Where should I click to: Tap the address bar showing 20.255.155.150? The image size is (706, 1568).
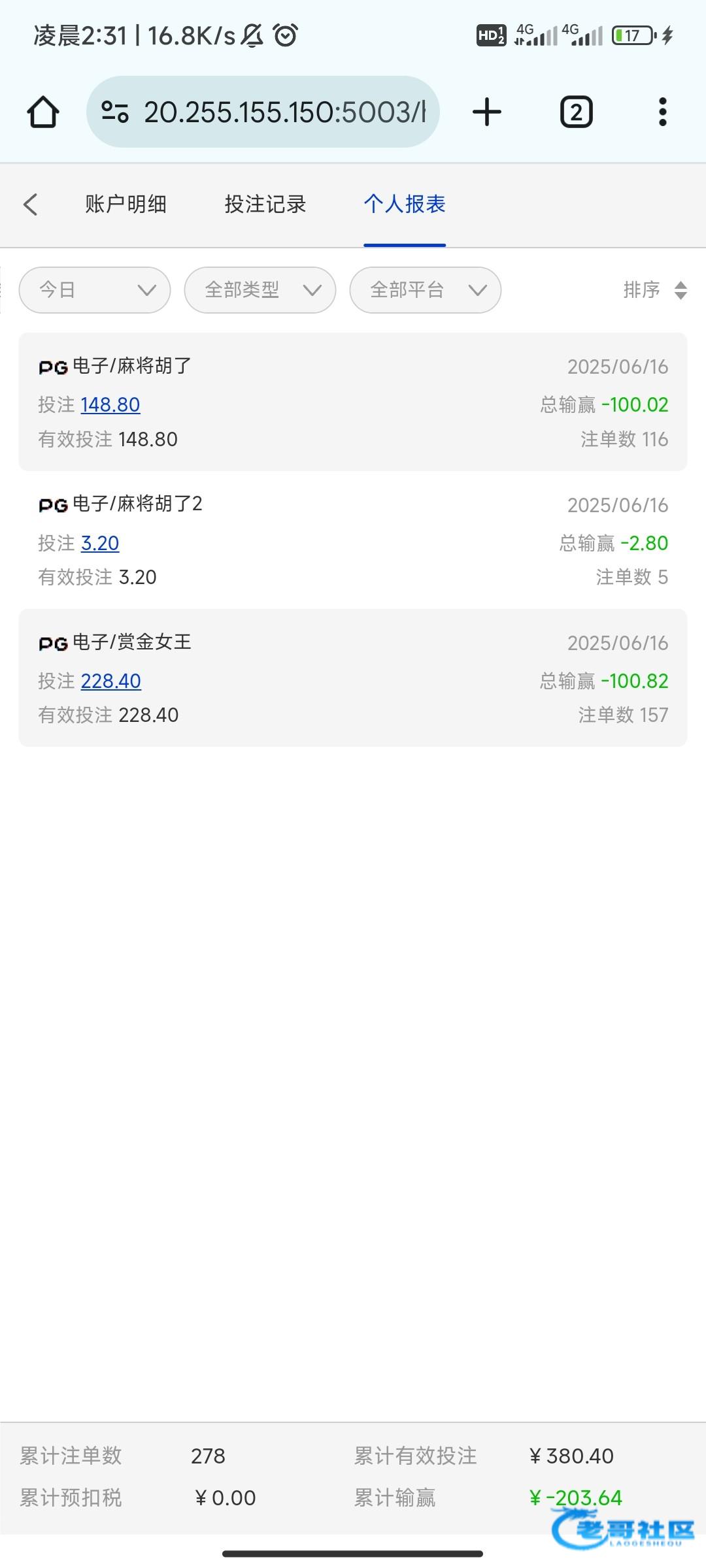[263, 112]
